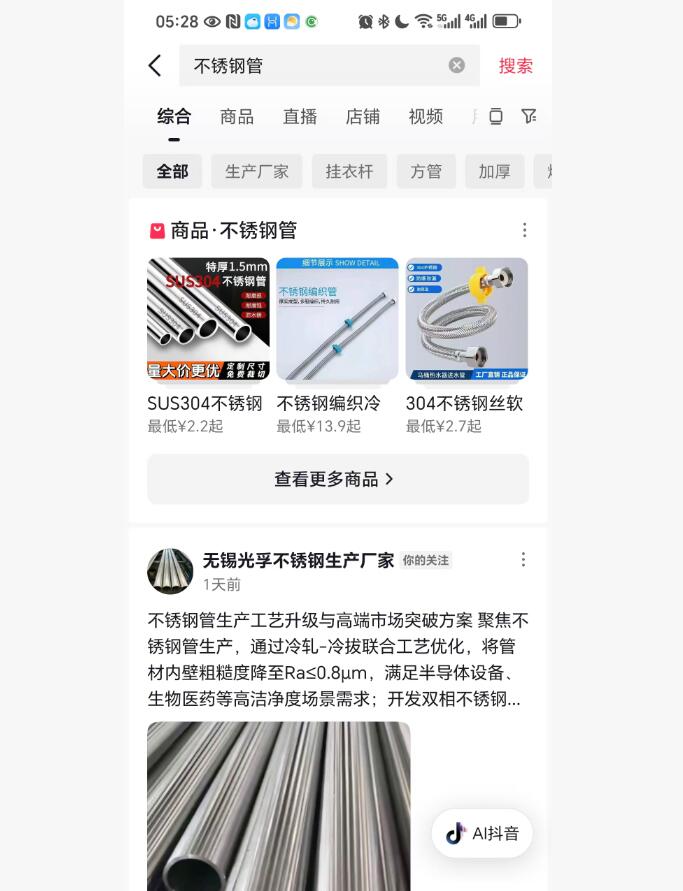Switch to the 视频 tab

tap(426, 117)
